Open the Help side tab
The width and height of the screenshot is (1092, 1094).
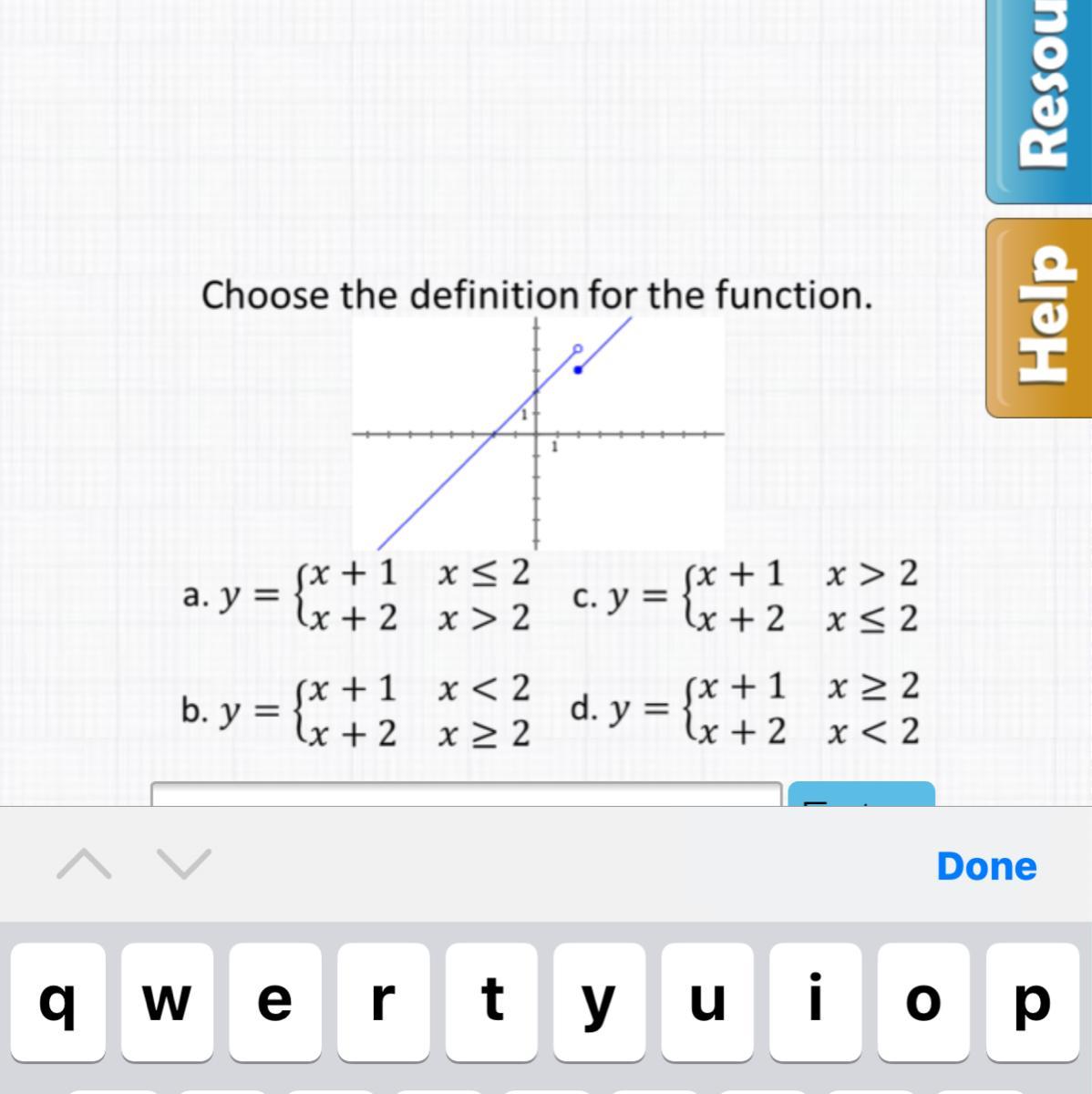tap(1041, 317)
